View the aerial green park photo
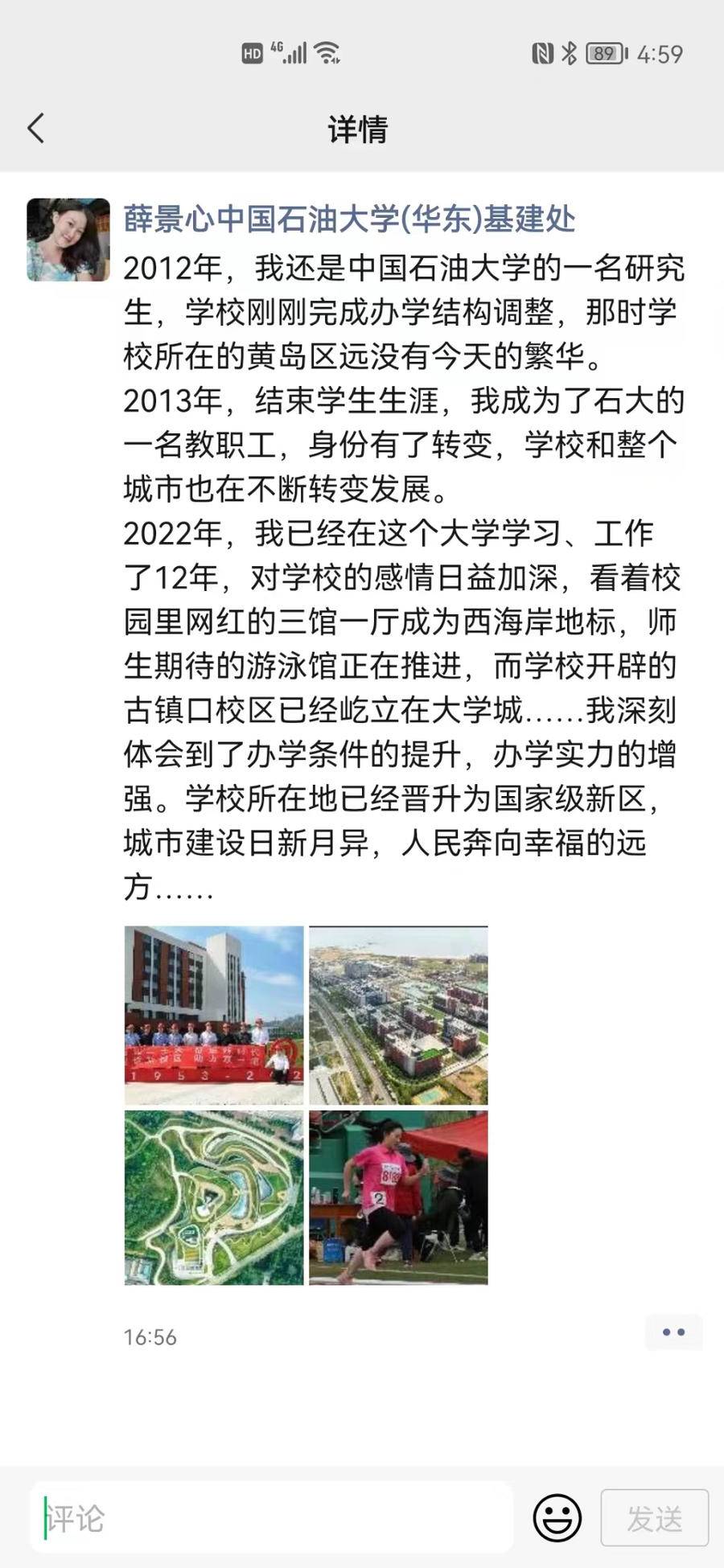 pos(214,1197)
